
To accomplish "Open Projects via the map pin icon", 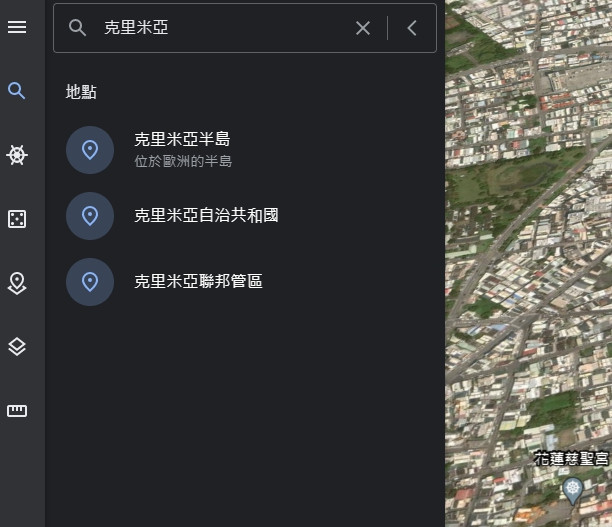I will (17, 283).
